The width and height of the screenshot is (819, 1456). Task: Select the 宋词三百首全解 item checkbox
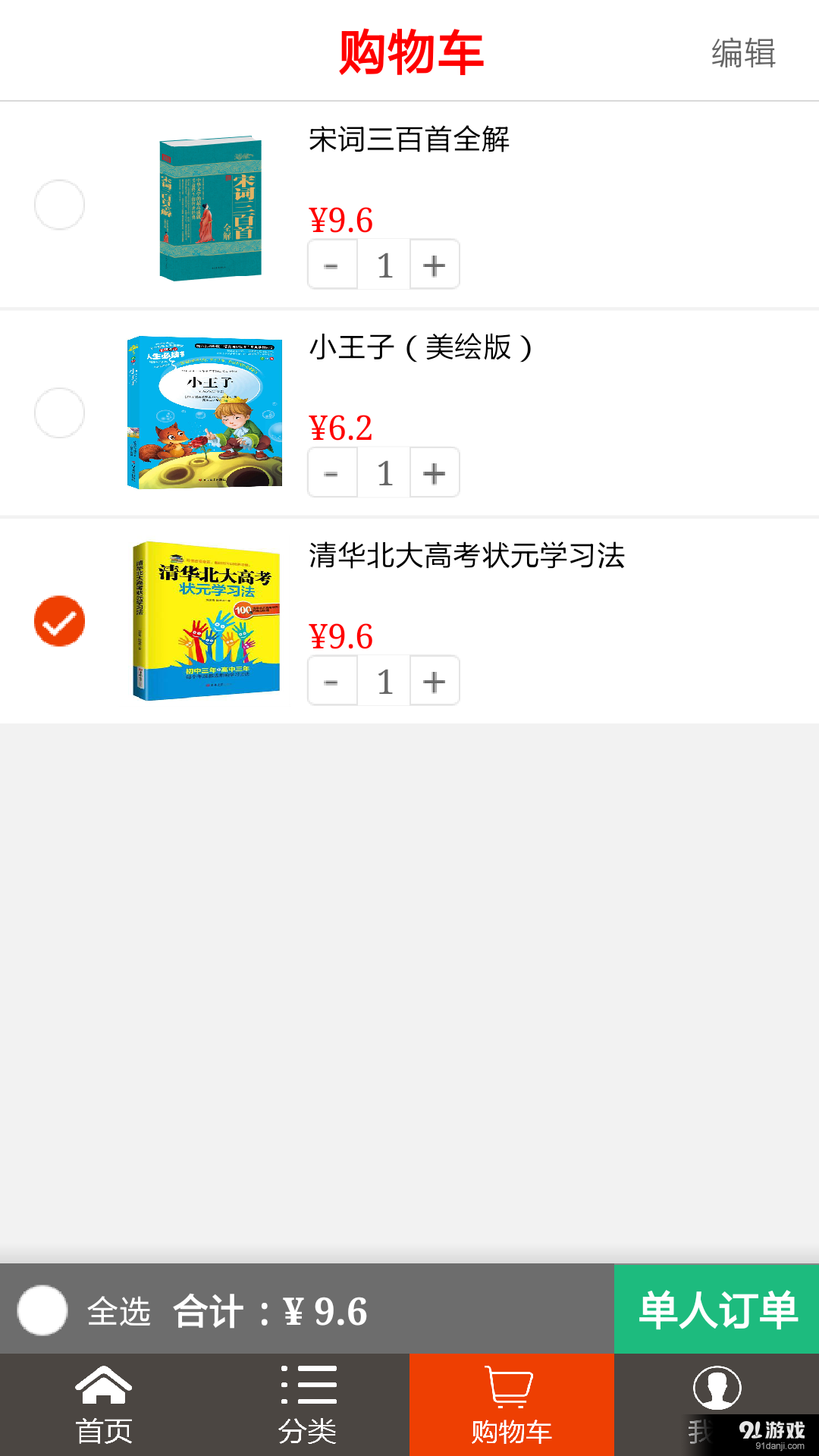59,203
